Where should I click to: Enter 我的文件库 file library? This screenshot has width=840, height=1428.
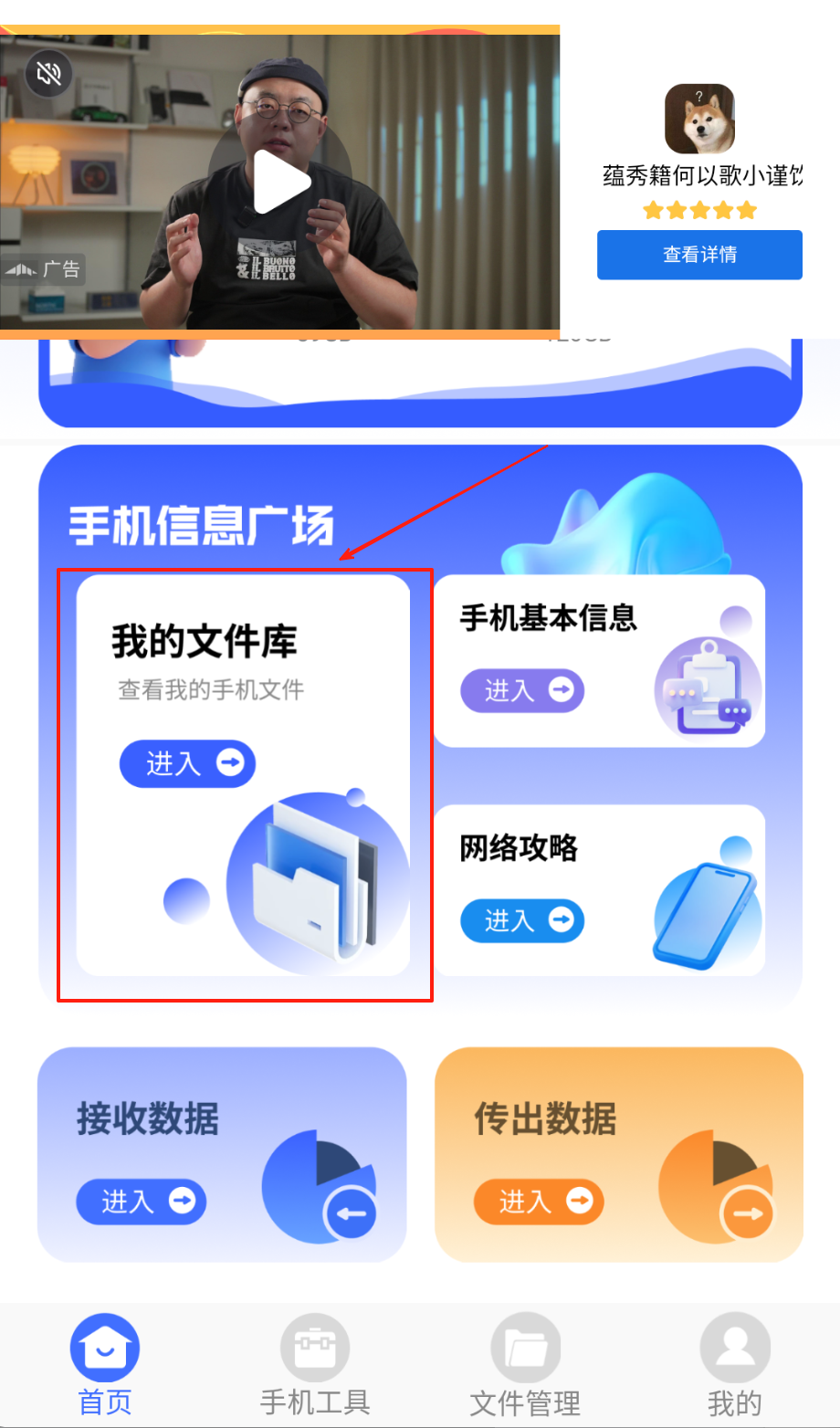click(x=187, y=763)
